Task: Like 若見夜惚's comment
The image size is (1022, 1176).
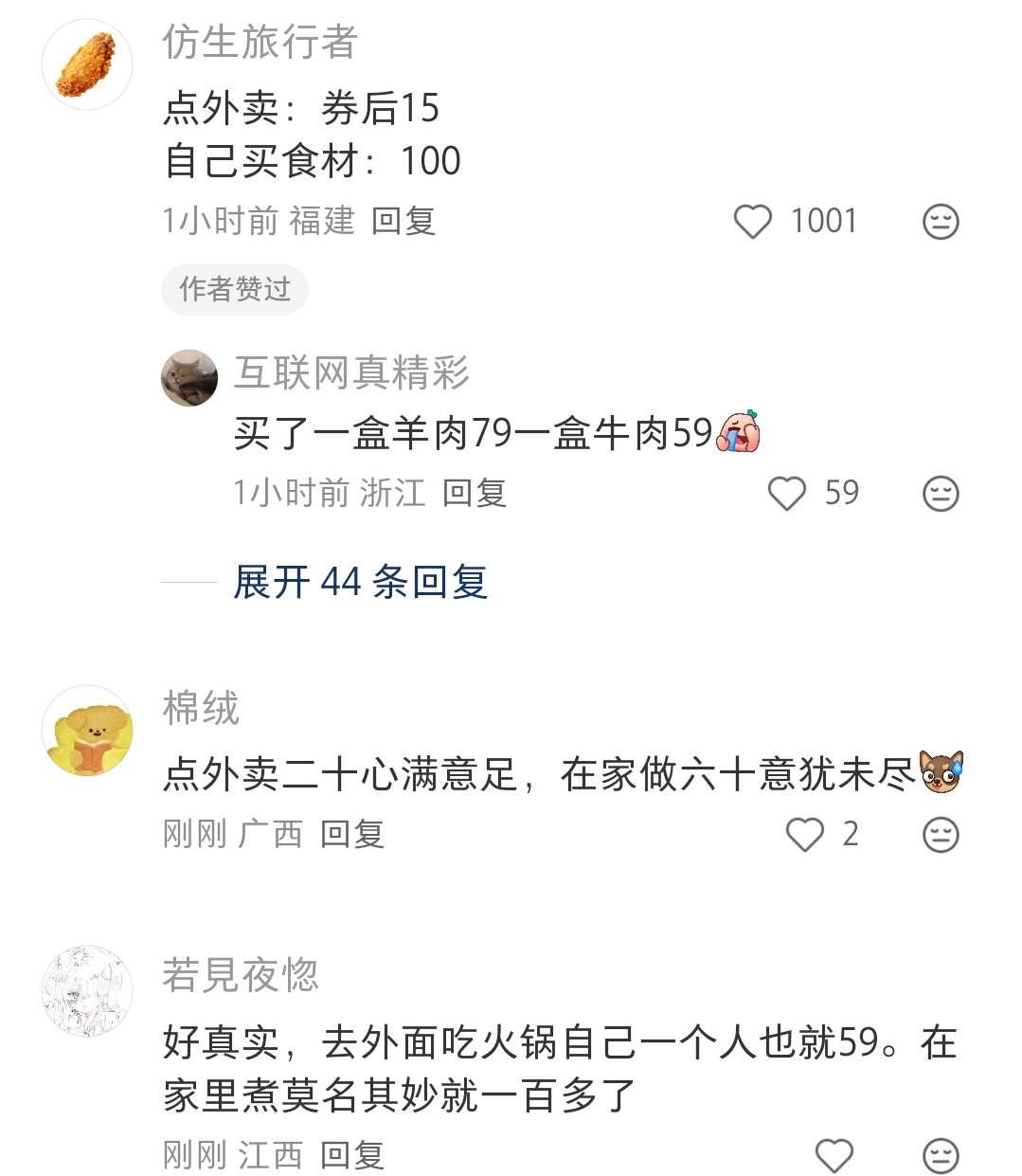Action: pyautogui.click(x=834, y=1155)
